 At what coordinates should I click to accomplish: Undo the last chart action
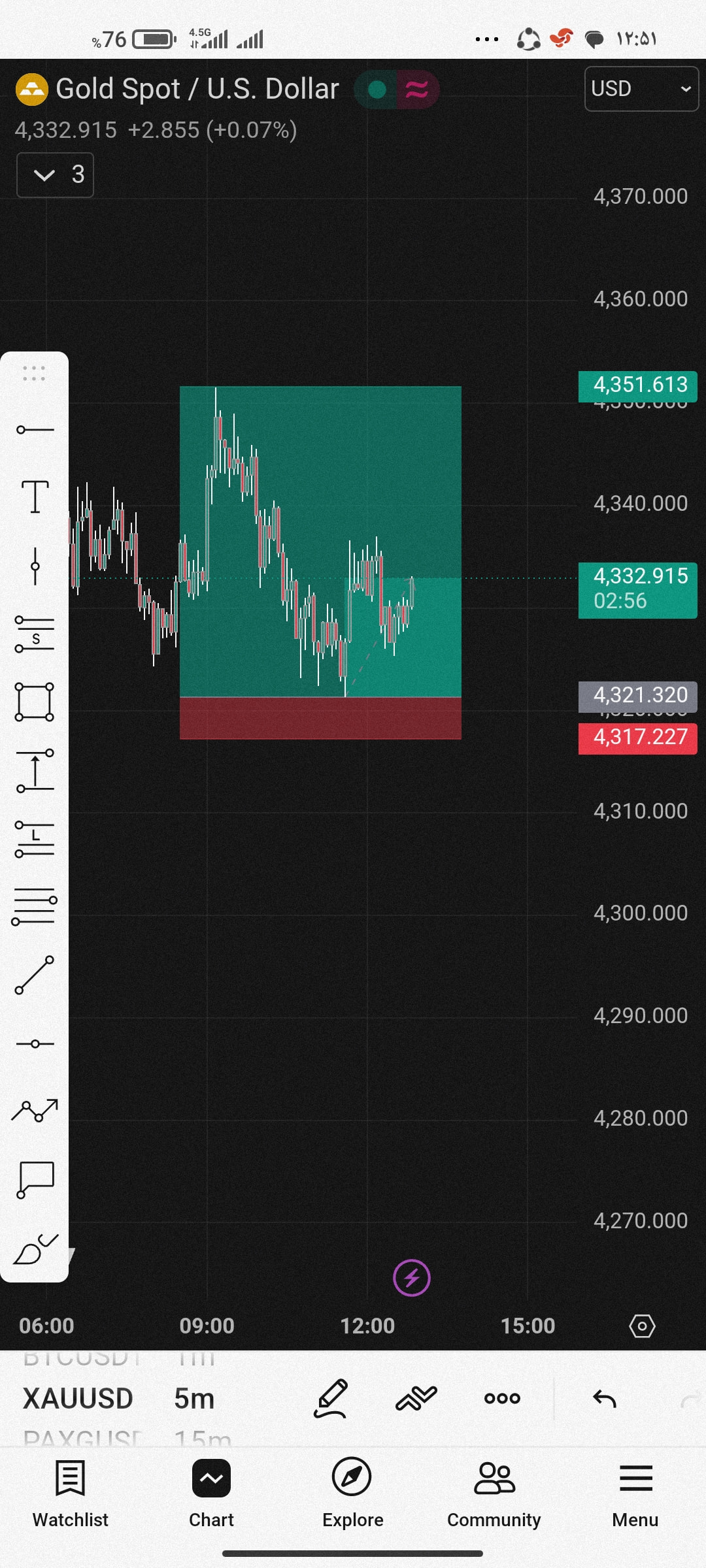click(x=605, y=1398)
